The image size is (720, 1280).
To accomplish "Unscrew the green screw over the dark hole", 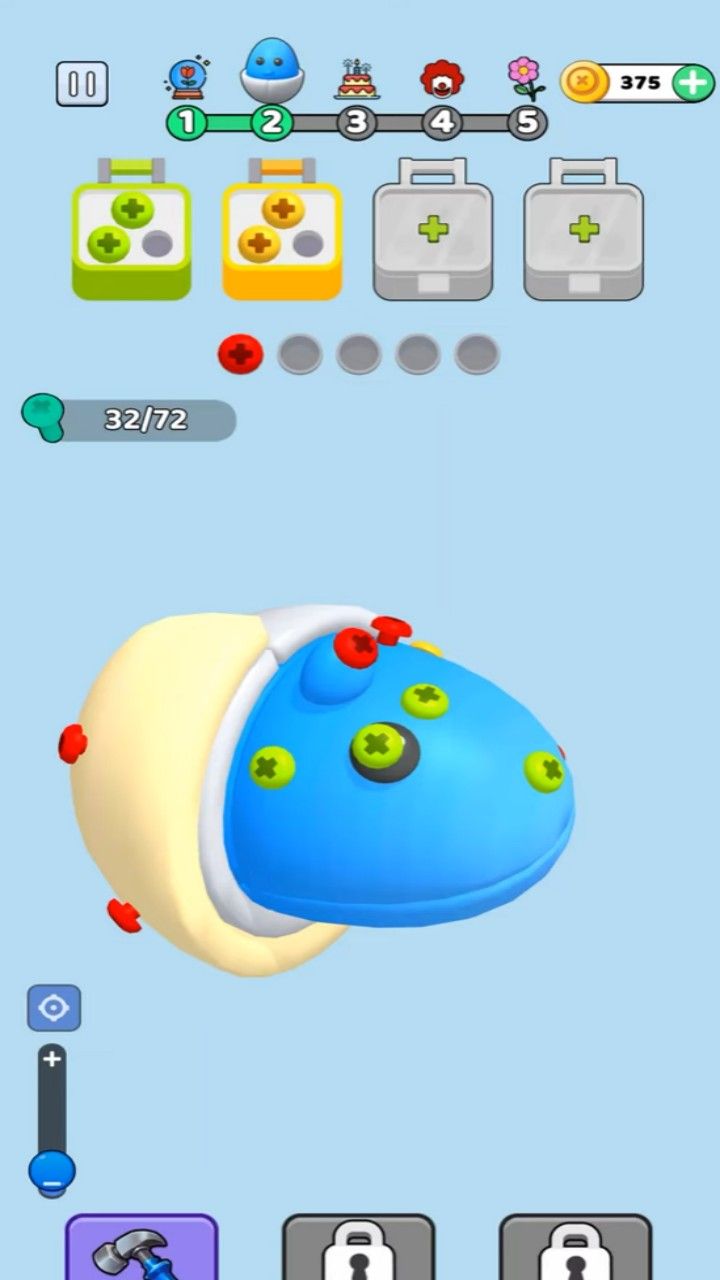I will pos(377,745).
